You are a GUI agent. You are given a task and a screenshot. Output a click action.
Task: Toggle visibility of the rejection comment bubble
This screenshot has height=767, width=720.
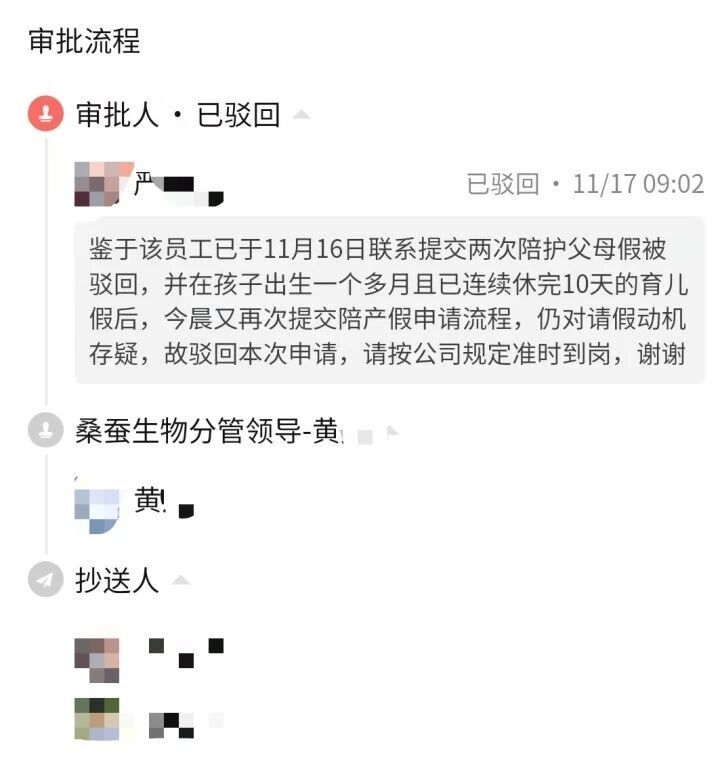point(385,300)
